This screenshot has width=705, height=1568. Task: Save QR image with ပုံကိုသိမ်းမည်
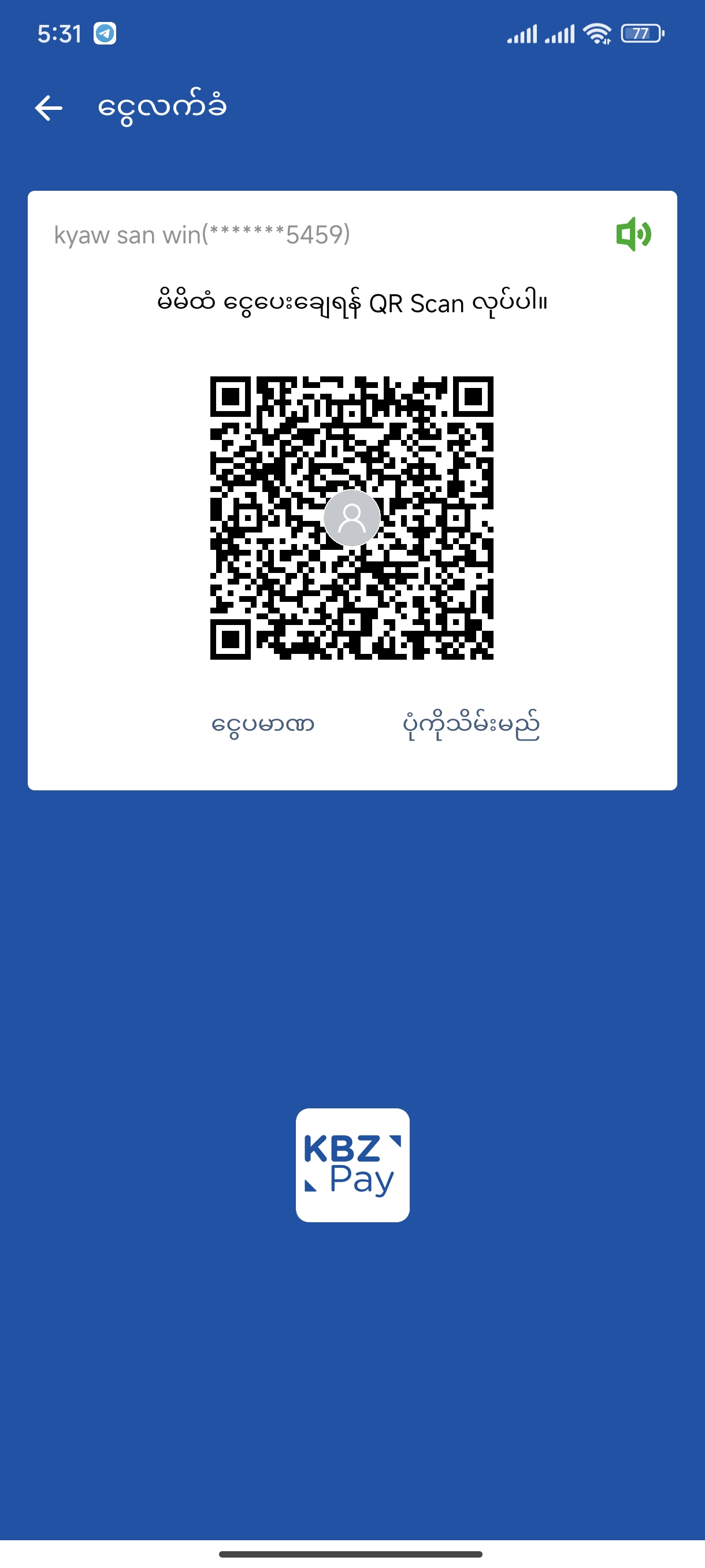pyautogui.click(x=471, y=724)
